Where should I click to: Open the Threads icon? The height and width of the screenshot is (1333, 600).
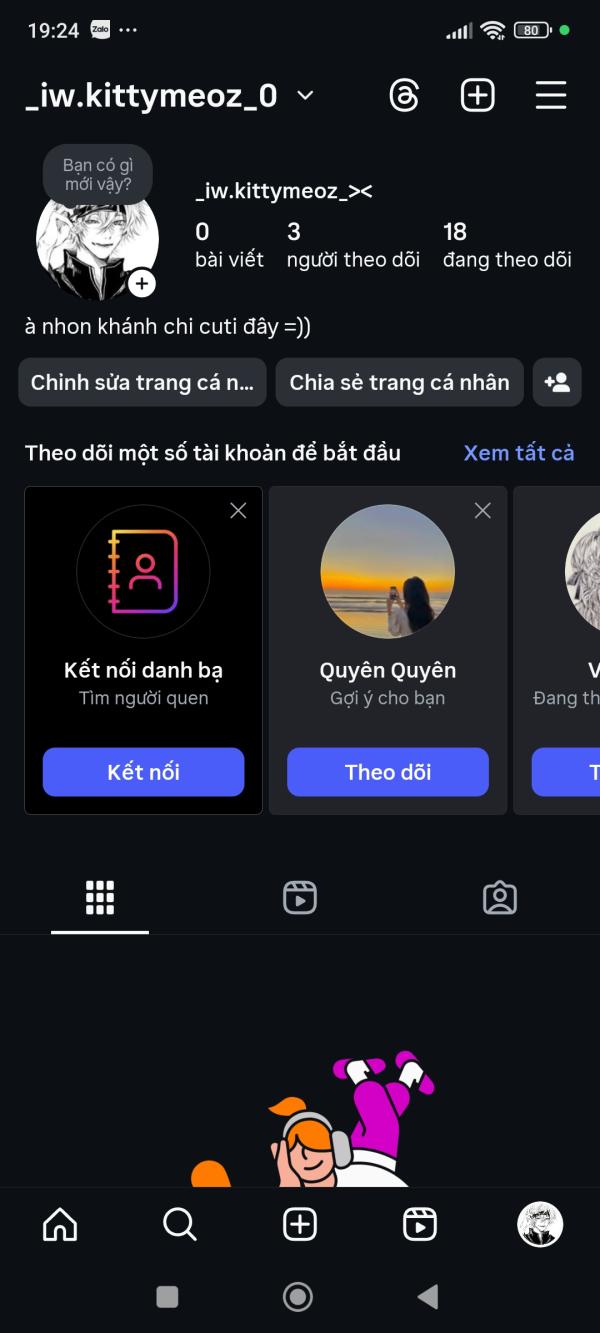tap(404, 96)
